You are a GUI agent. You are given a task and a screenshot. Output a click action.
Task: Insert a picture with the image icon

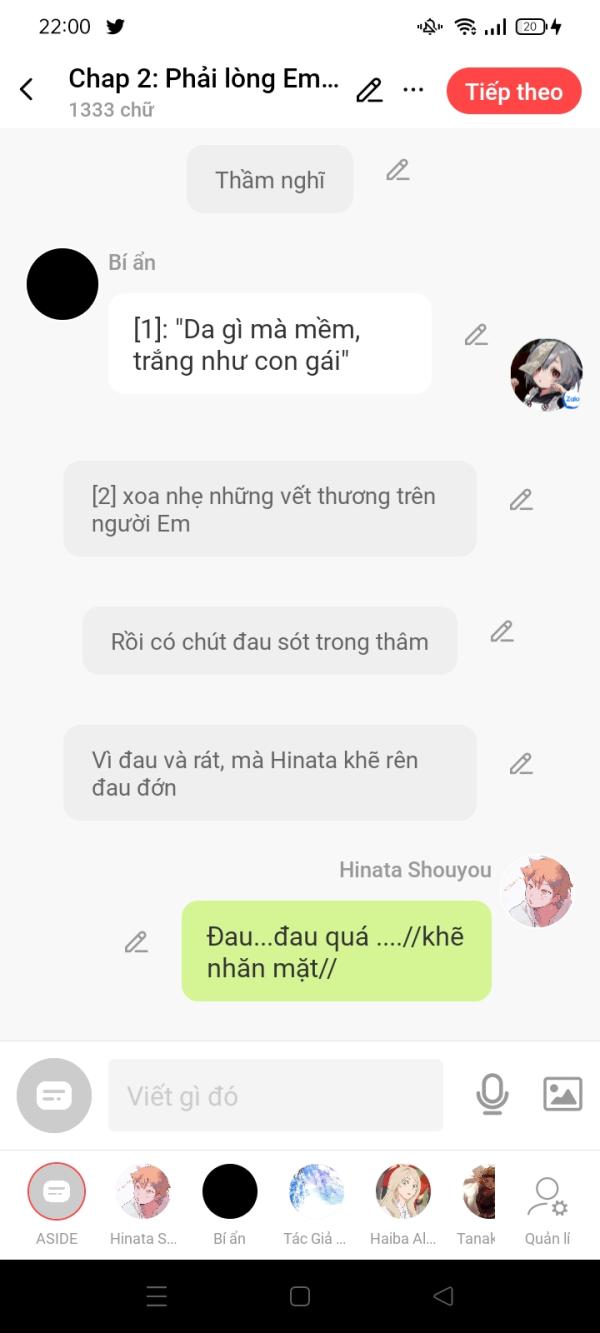click(562, 1094)
